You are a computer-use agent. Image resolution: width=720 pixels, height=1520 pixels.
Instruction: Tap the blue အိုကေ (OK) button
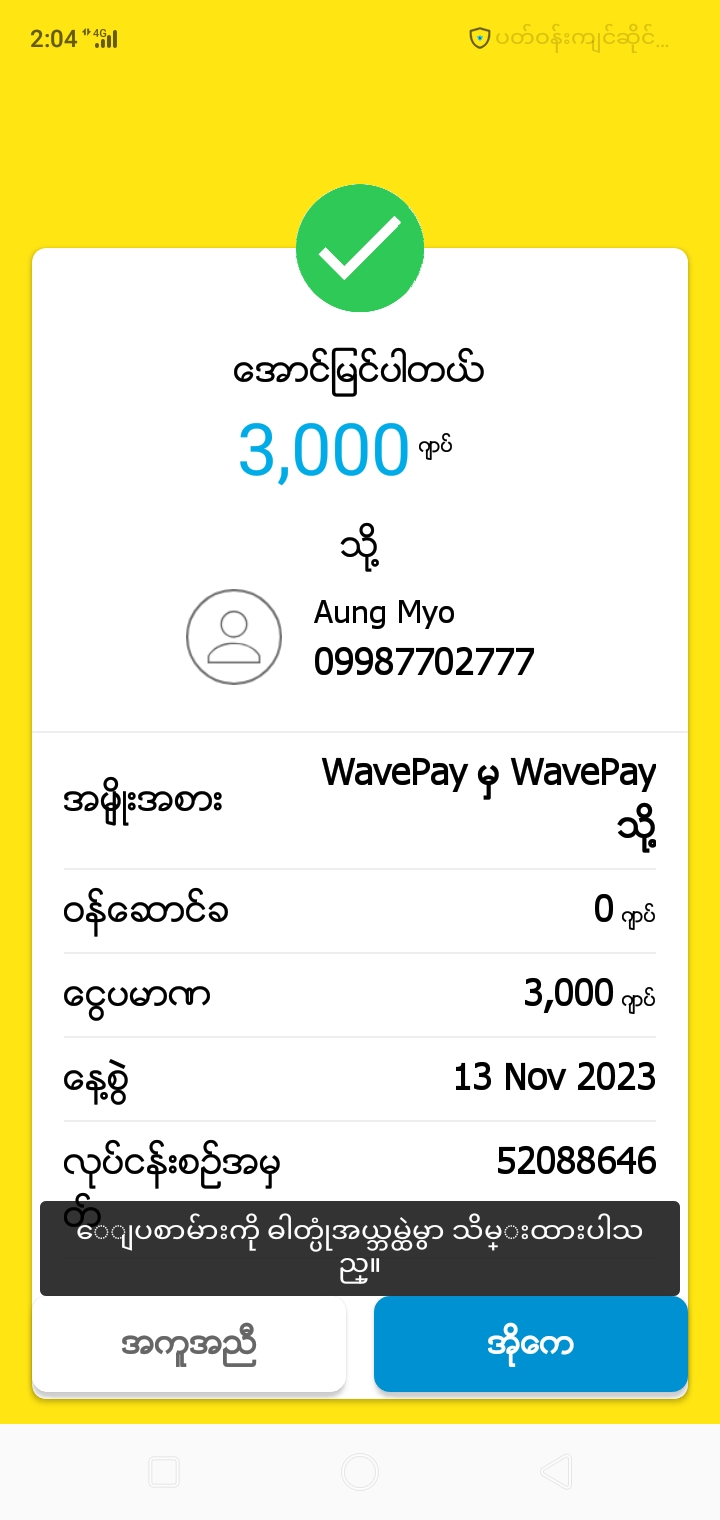(x=530, y=1344)
